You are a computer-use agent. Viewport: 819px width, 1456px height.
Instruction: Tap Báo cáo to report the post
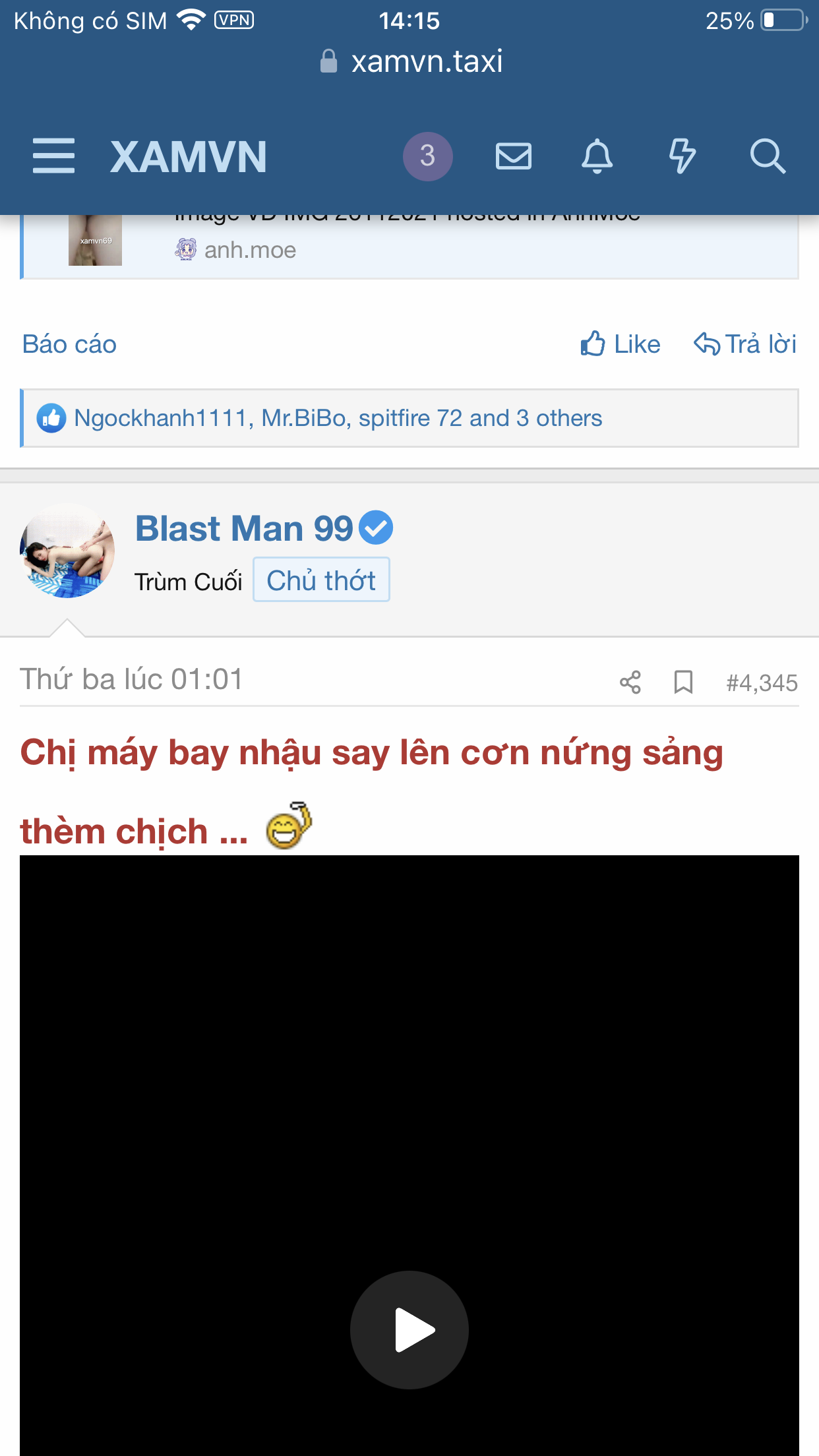[x=69, y=344]
